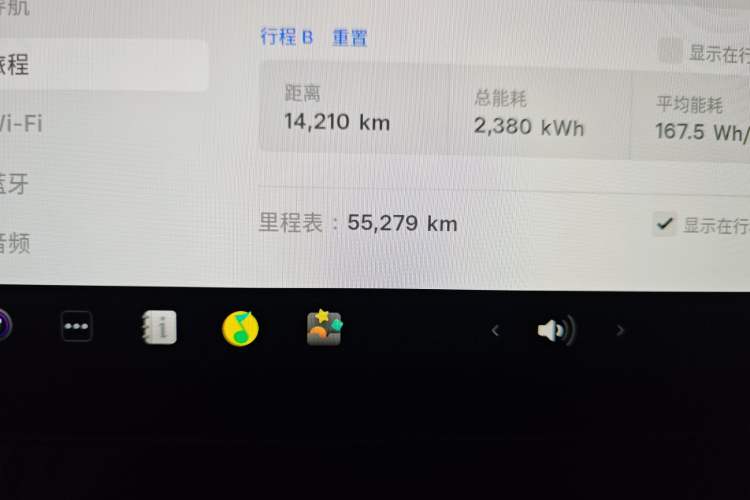Reset the 行程 B trip data

point(350,38)
